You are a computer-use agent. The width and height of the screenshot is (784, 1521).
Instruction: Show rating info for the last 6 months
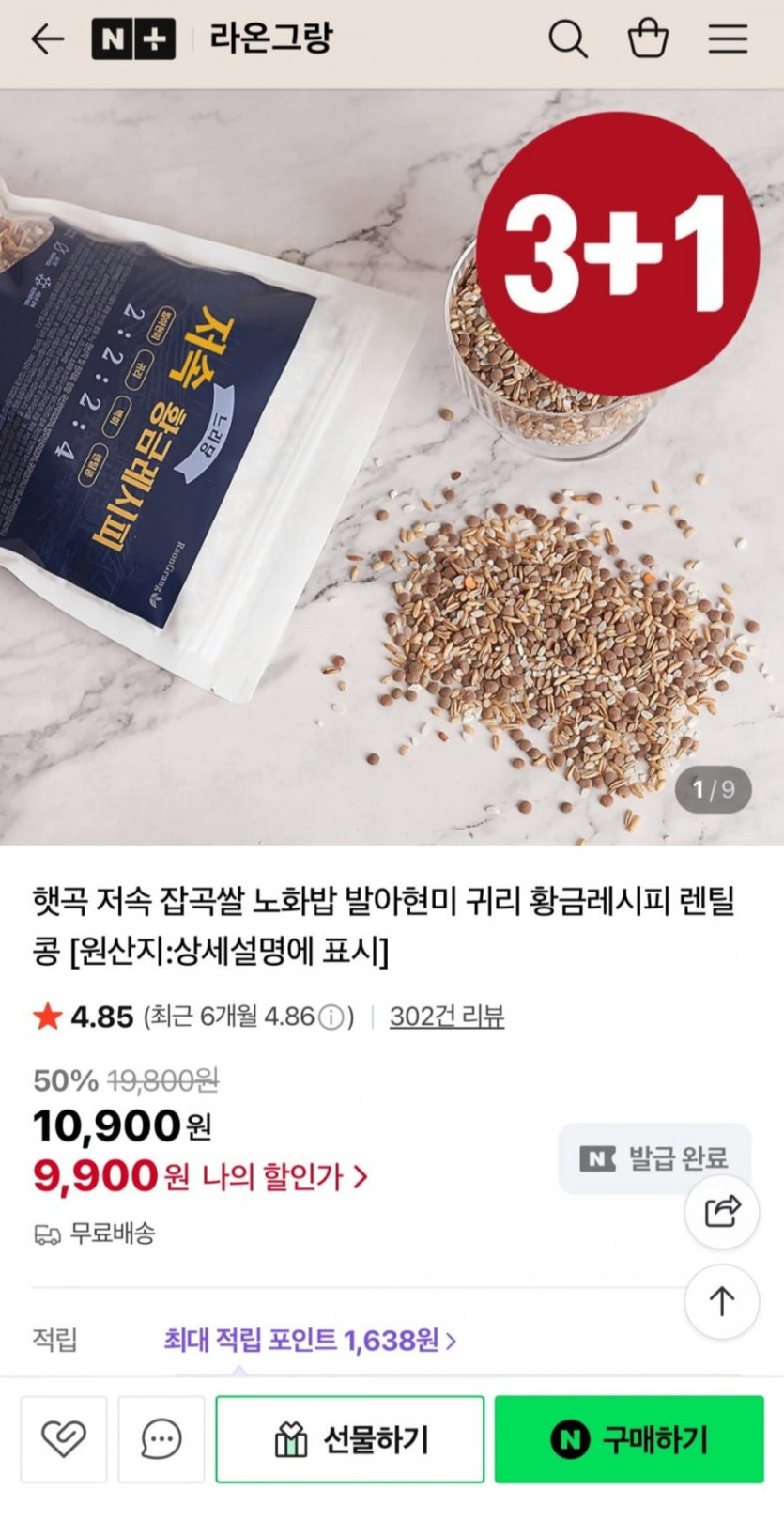tap(331, 1017)
